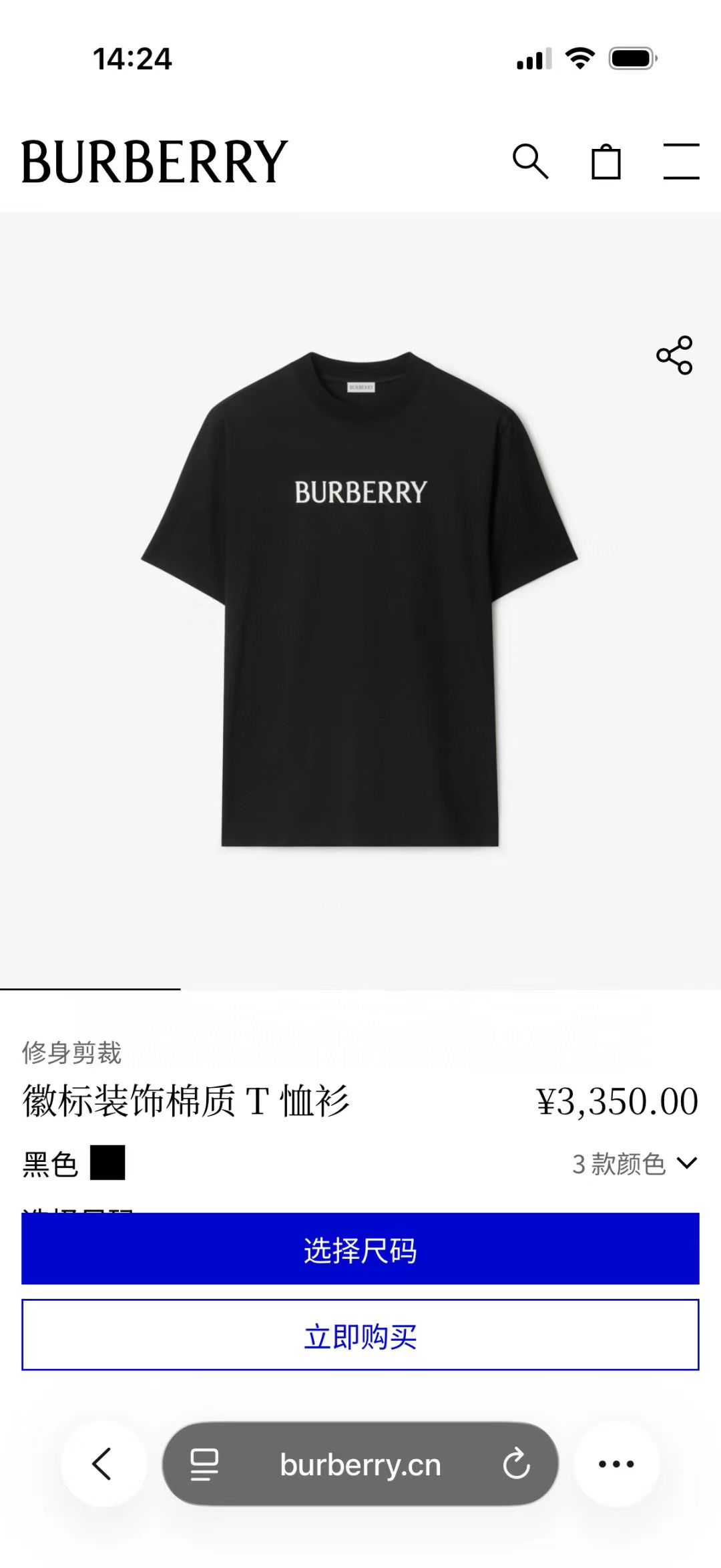Tap the burberry.cn address bar
The width and height of the screenshot is (721, 1568).
360,1464
